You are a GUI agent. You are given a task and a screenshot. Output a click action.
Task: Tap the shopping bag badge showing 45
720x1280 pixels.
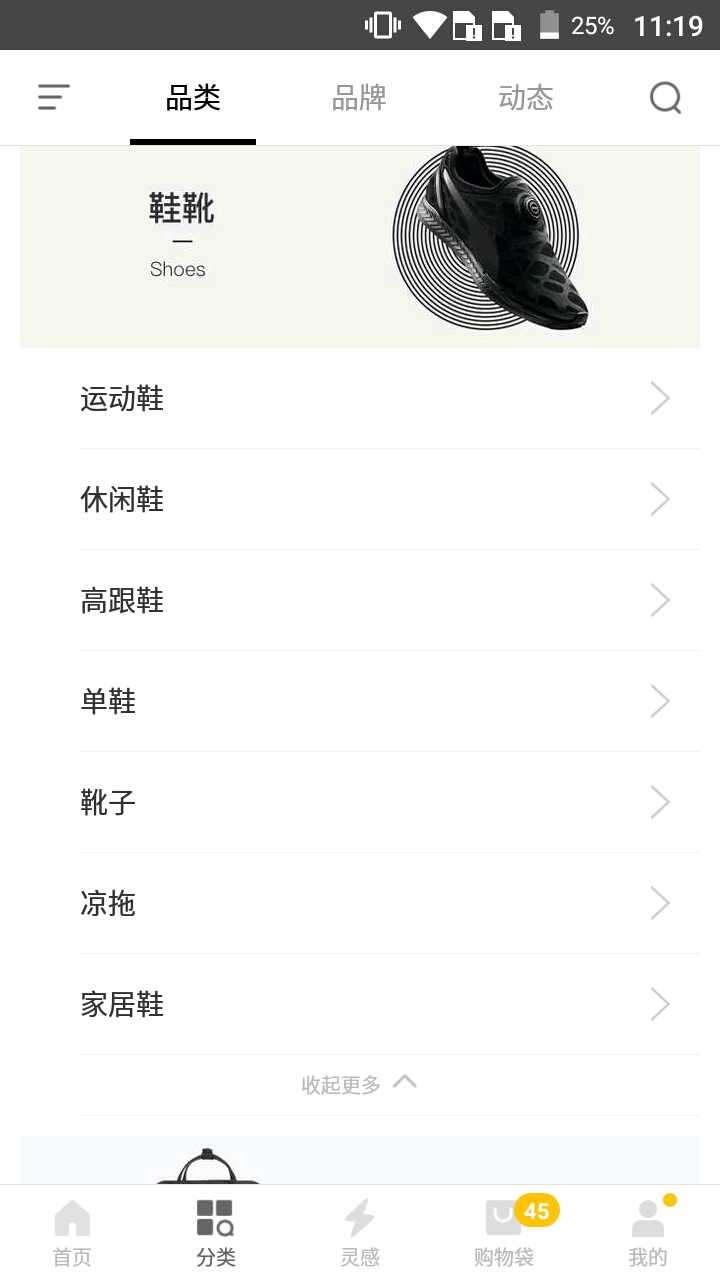536,1210
